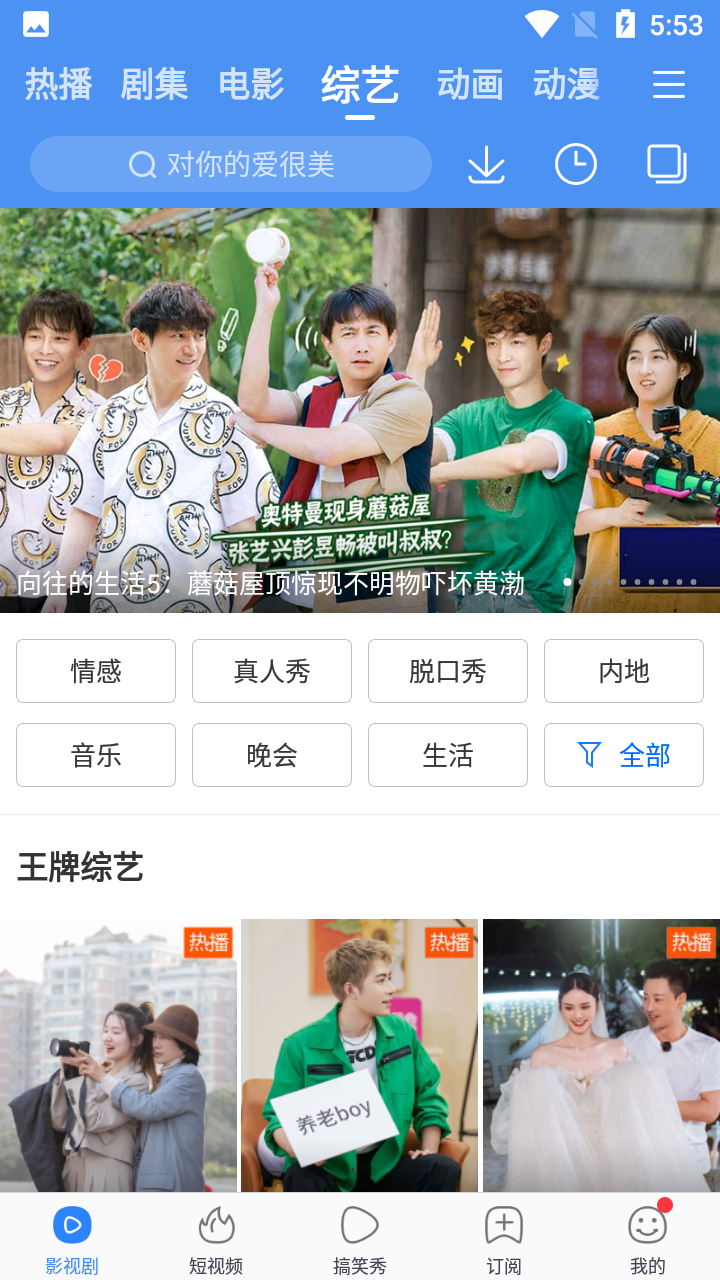720x1280 pixels.
Task: Open the 全部 filter button
Action: coord(624,755)
